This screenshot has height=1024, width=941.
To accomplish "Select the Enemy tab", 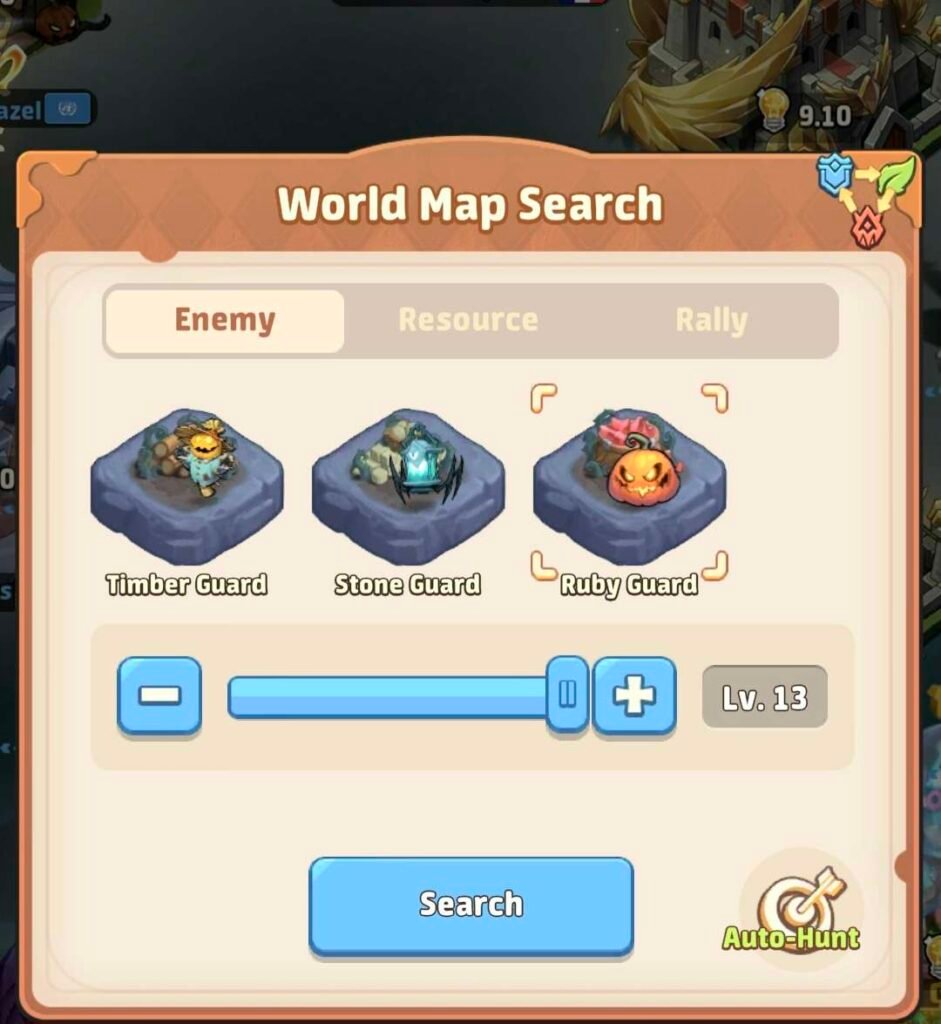I will (x=225, y=320).
